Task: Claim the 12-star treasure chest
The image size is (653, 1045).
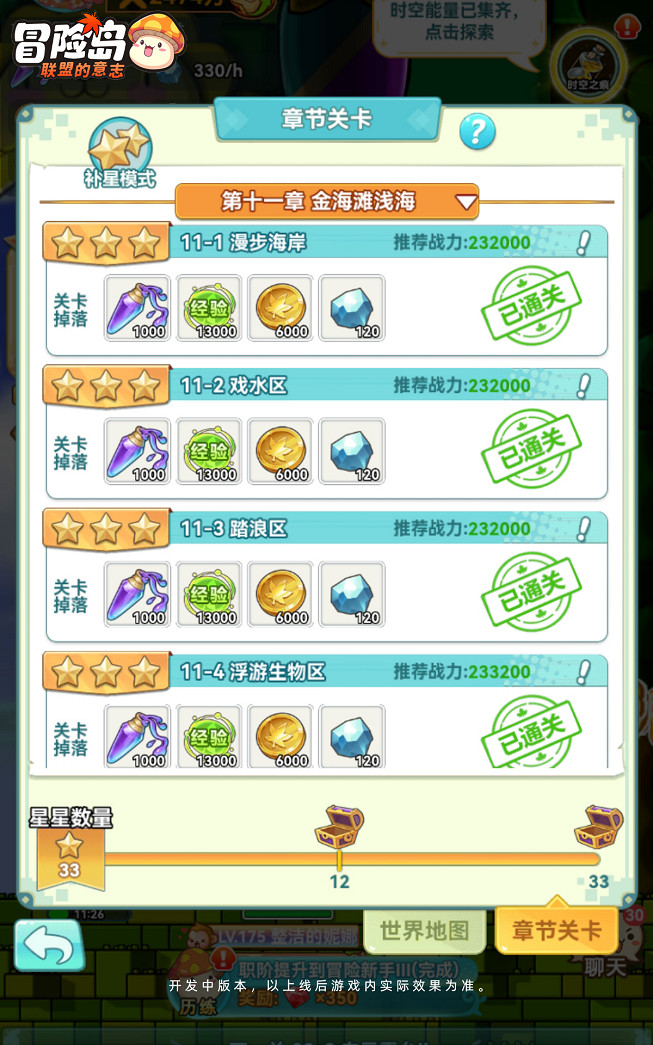Action: pyautogui.click(x=339, y=827)
